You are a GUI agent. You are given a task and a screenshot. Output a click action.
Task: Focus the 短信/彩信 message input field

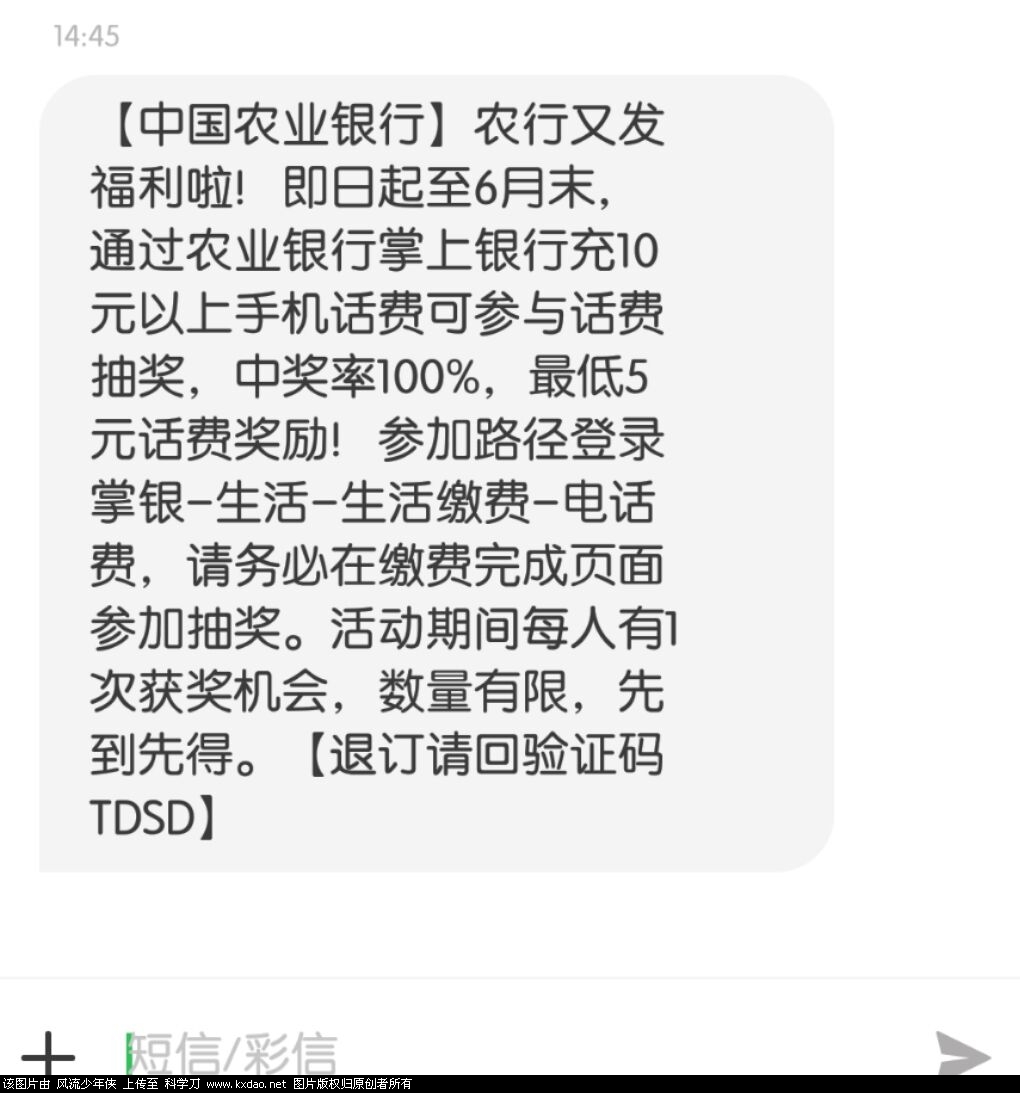[500, 1054]
